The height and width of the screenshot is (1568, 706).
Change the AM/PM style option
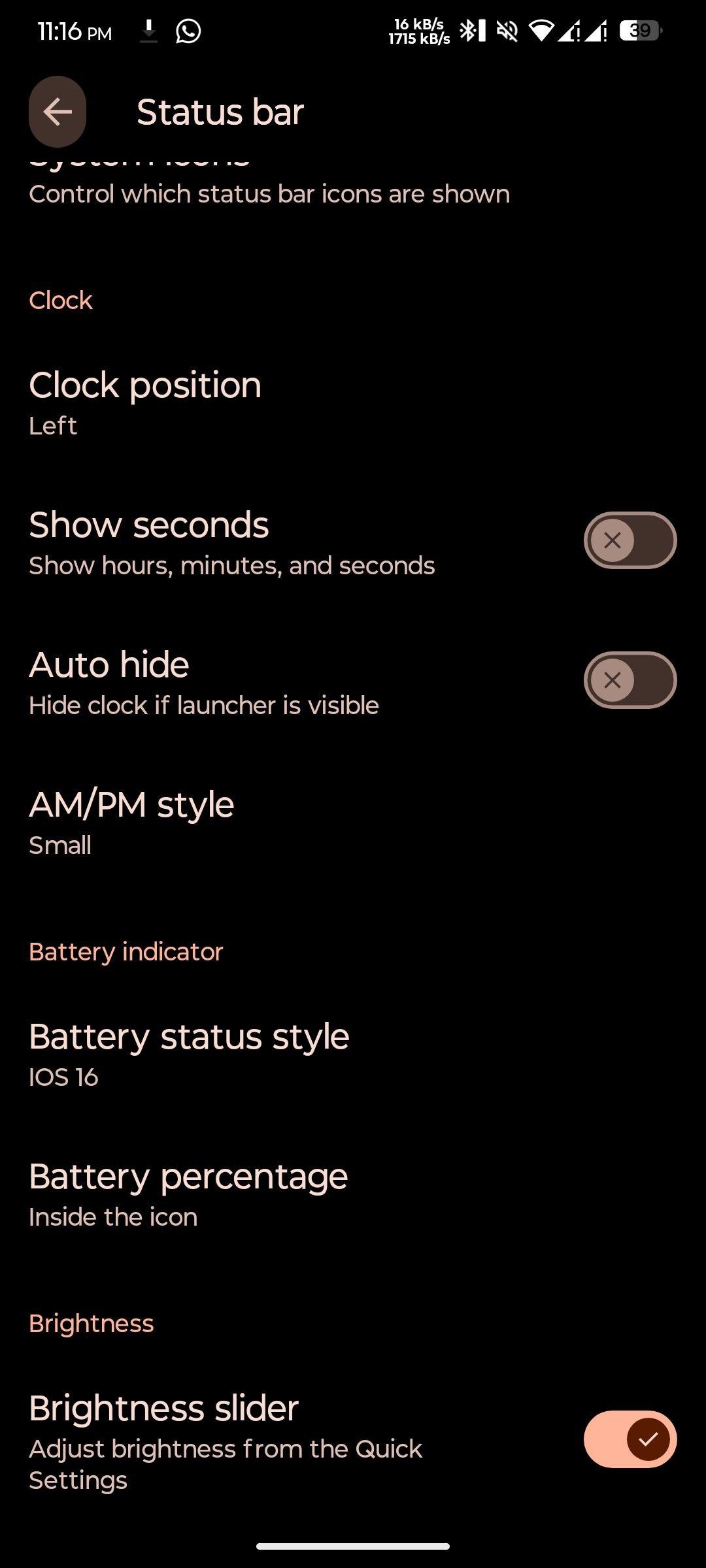coord(353,823)
